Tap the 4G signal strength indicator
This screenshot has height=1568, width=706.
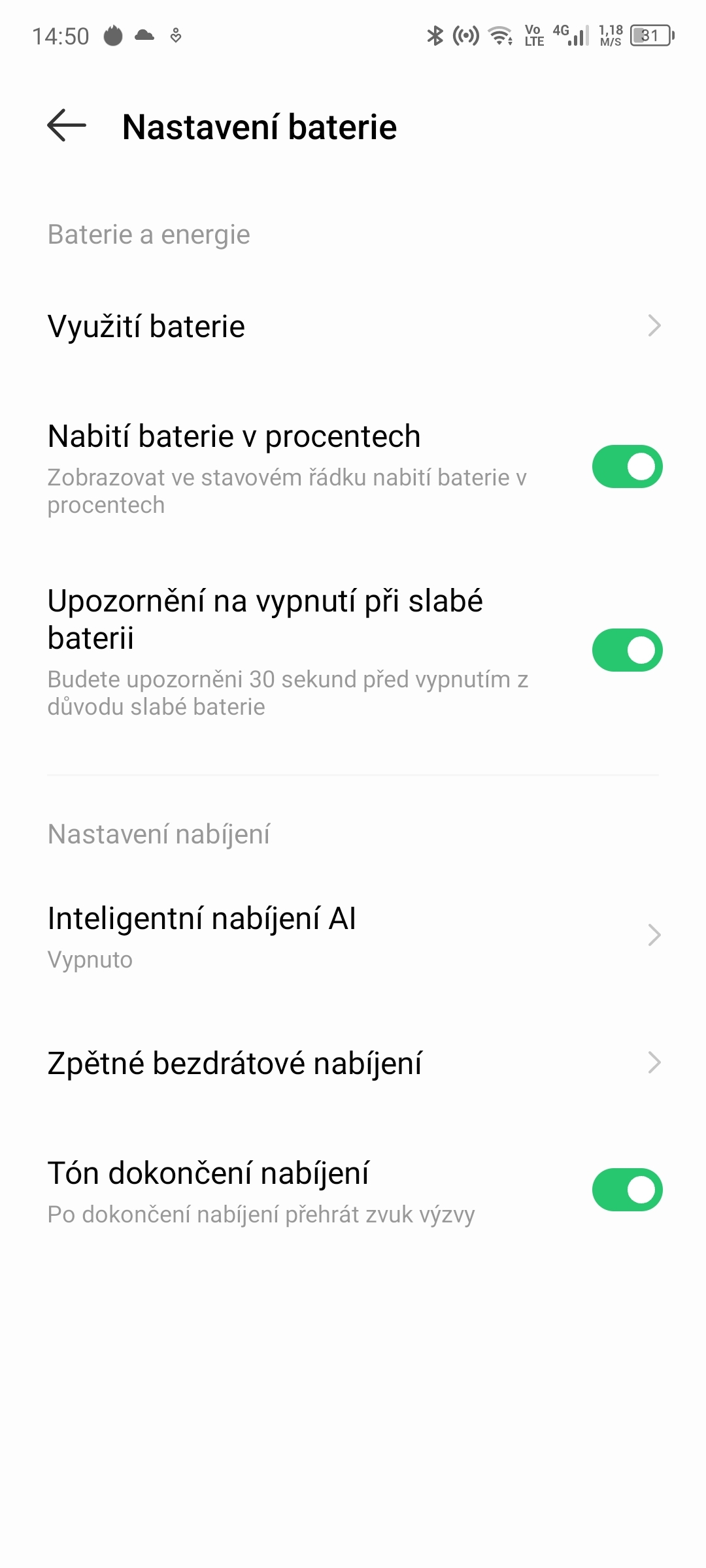coord(570,36)
